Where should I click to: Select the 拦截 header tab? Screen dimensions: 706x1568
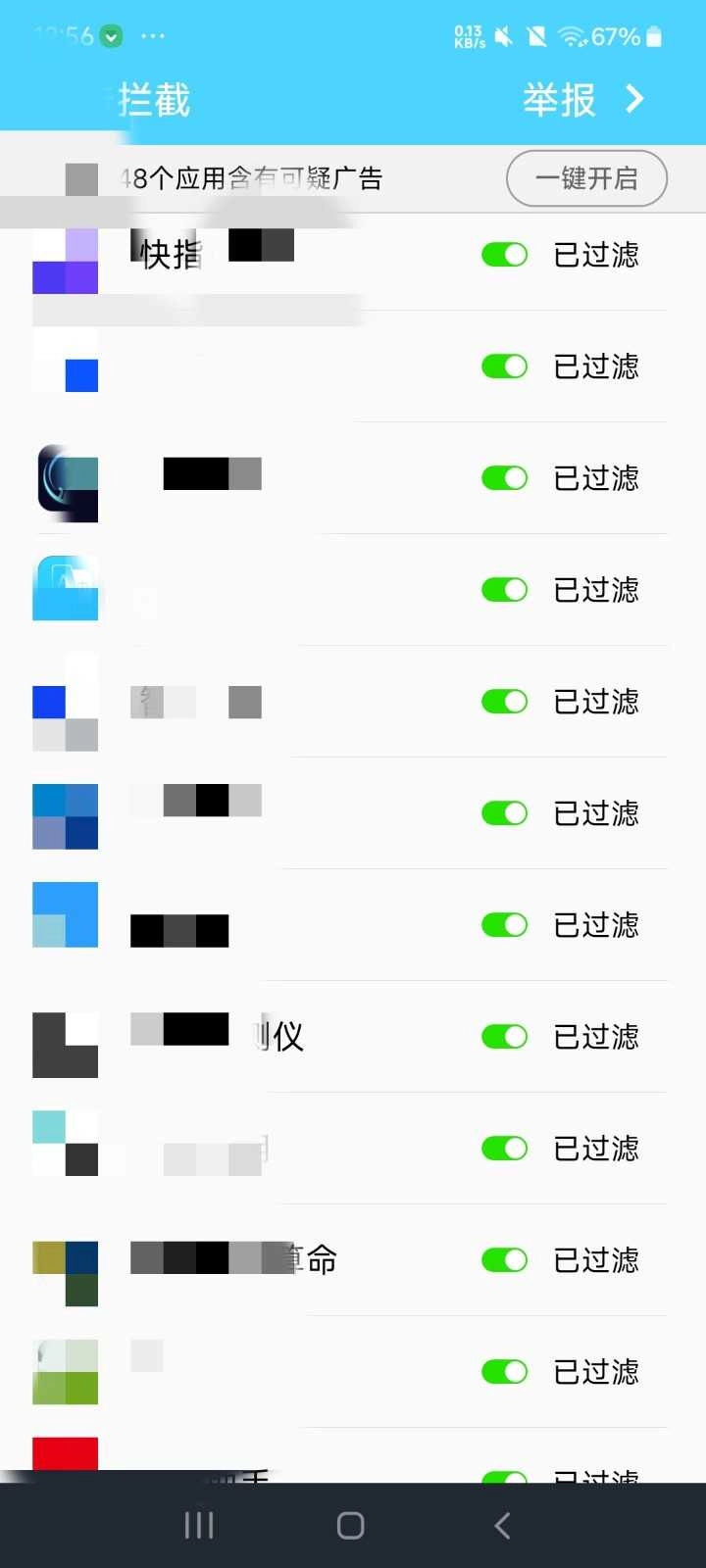[x=154, y=99]
